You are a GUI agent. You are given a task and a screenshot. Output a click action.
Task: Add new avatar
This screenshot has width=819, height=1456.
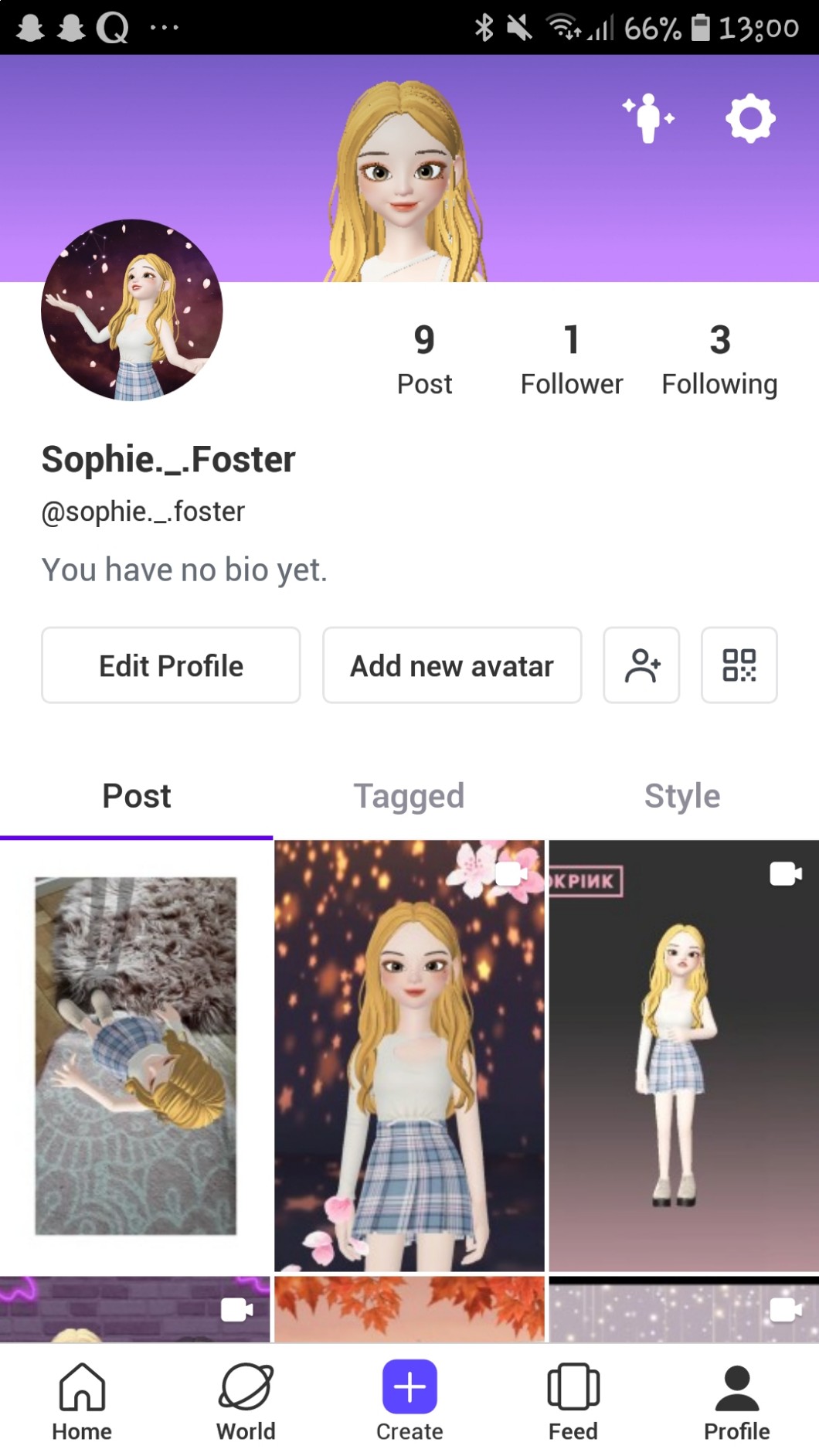452,665
